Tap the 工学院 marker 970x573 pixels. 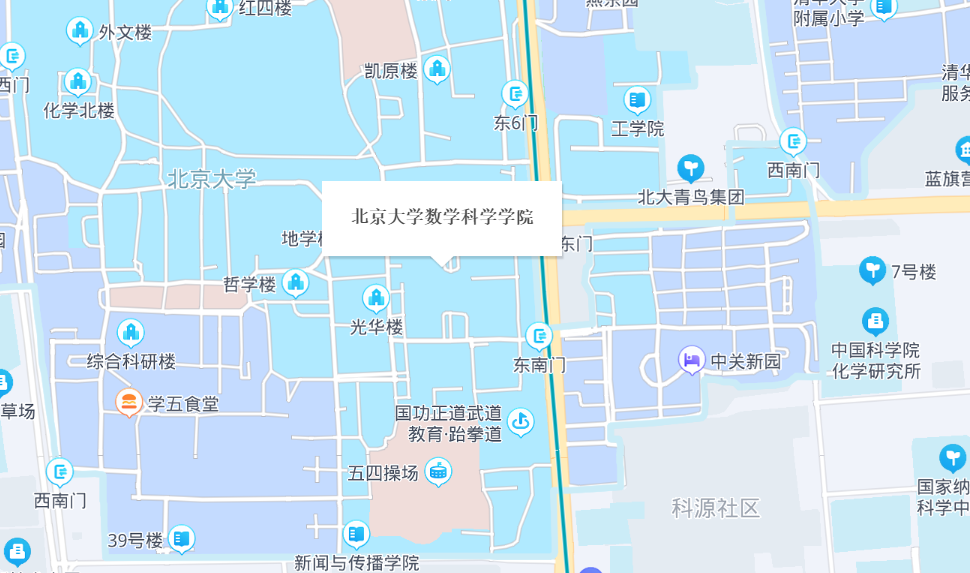coord(637,100)
